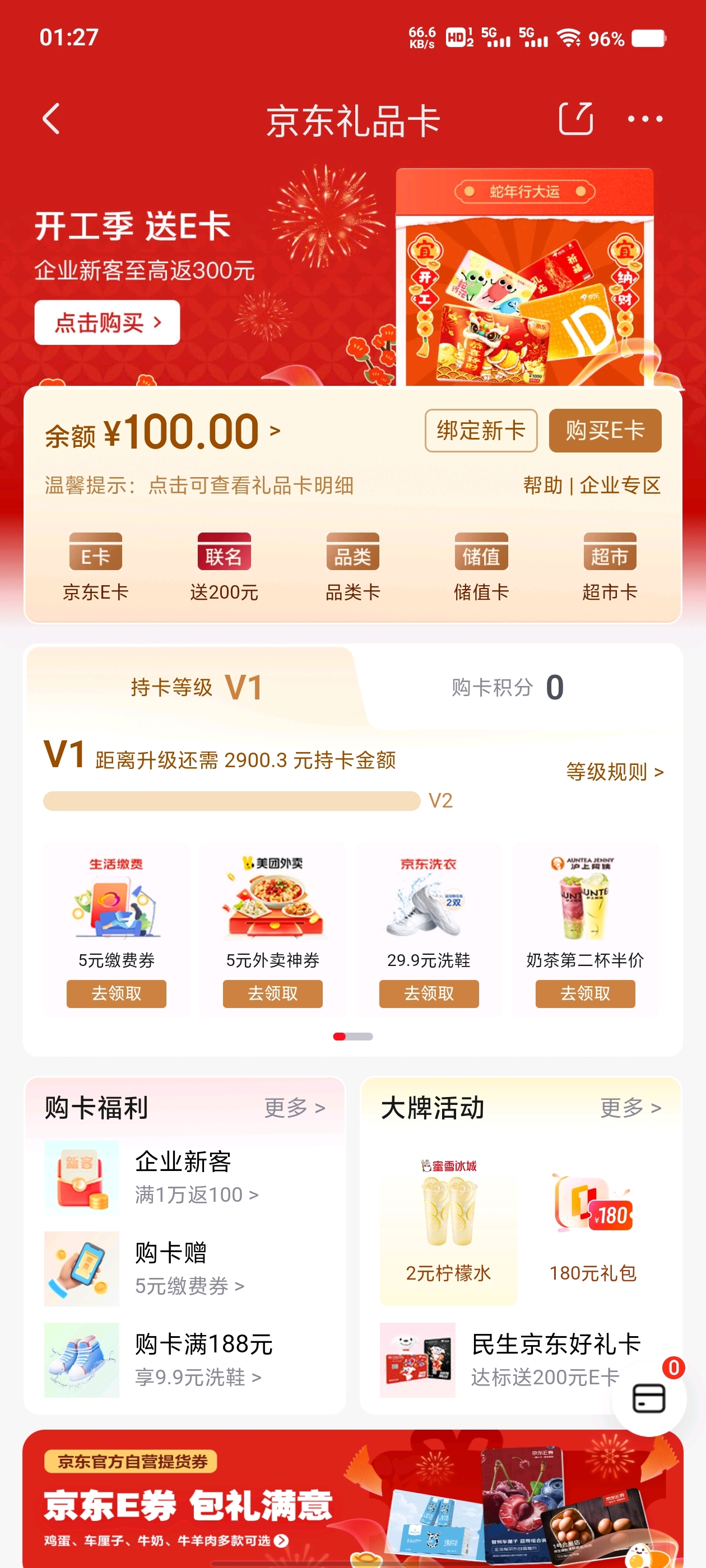This screenshot has height=1568, width=706.
Task: Open the 超市卡 category
Action: click(x=610, y=567)
